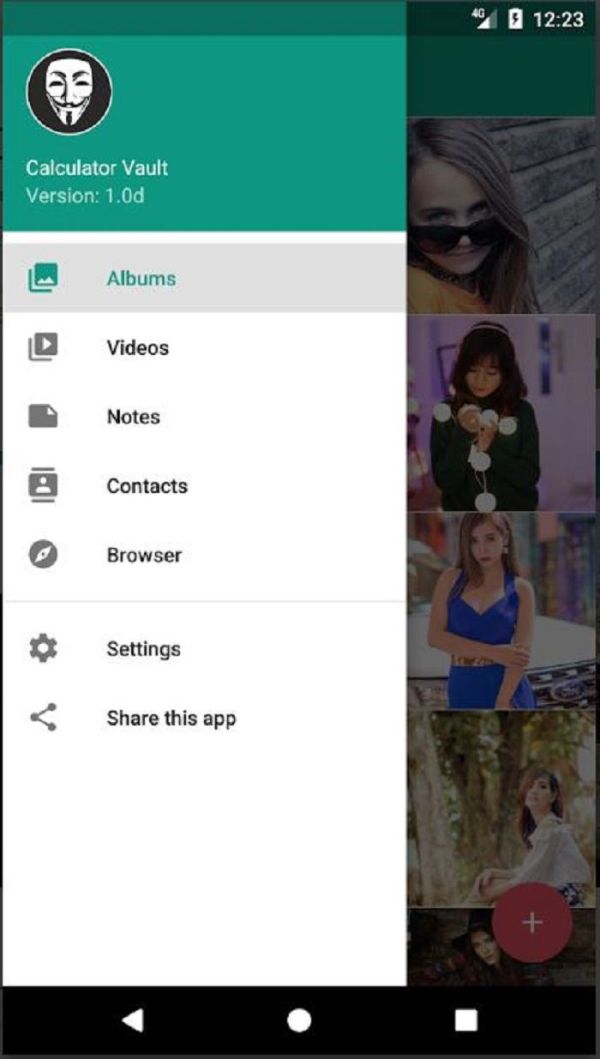Open Settings
The height and width of the screenshot is (1059, 600).
pos(143,649)
